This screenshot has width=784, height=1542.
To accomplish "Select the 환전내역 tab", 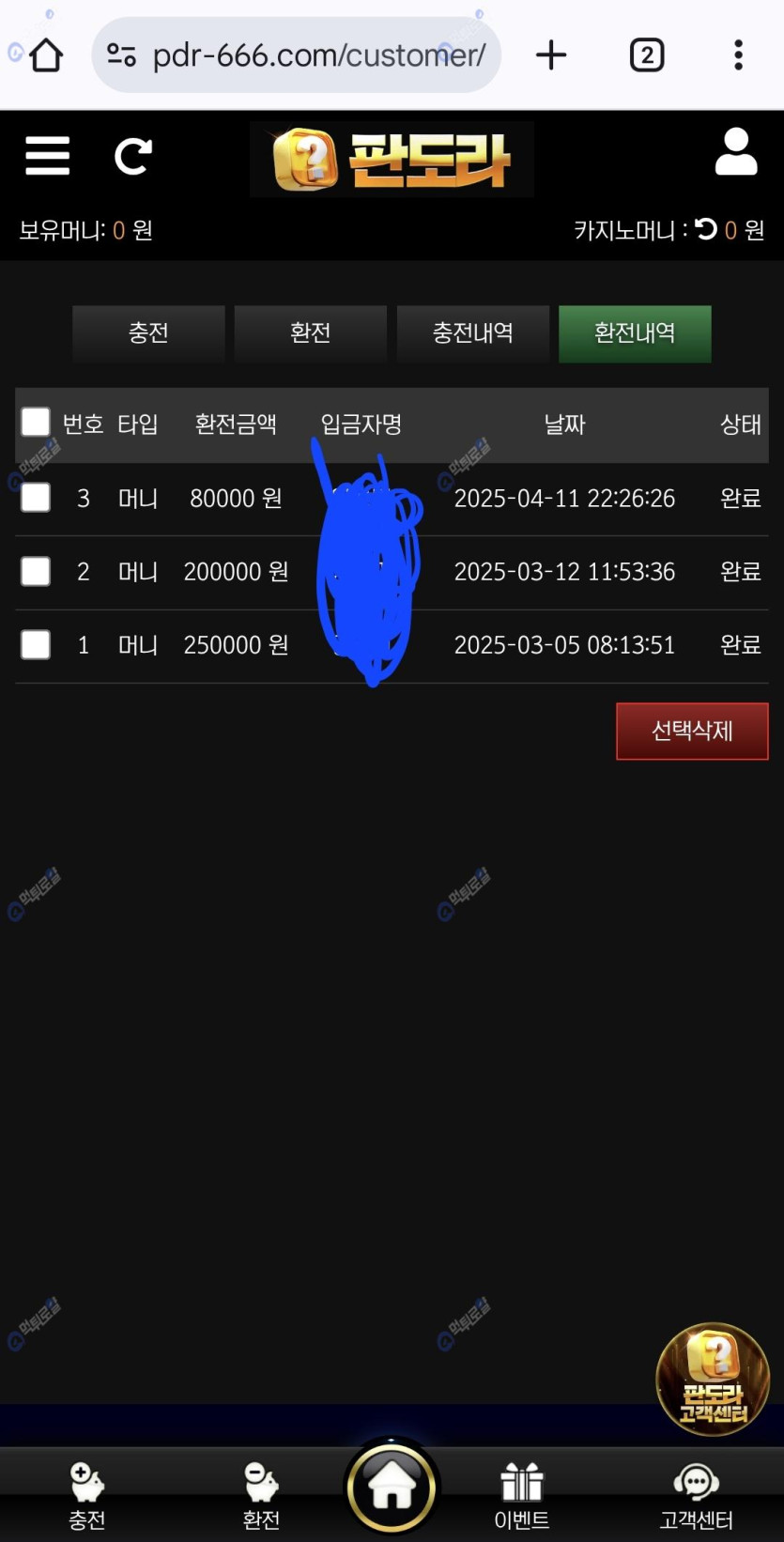I will 635,332.
